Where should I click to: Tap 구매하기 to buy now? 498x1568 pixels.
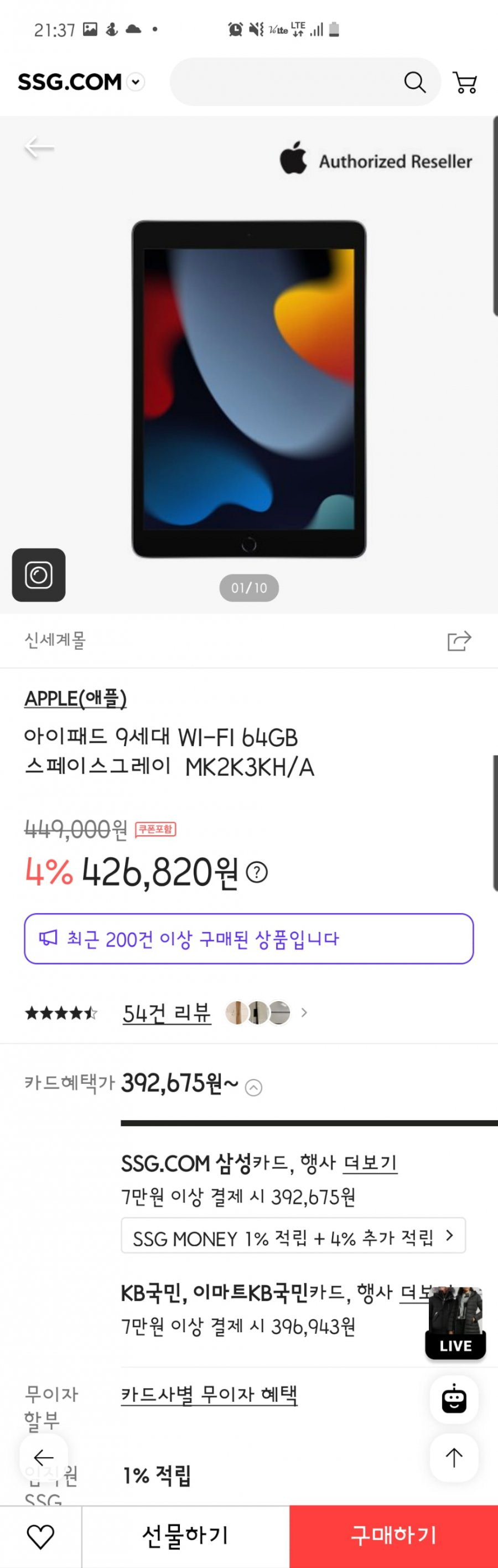pyautogui.click(x=393, y=1536)
